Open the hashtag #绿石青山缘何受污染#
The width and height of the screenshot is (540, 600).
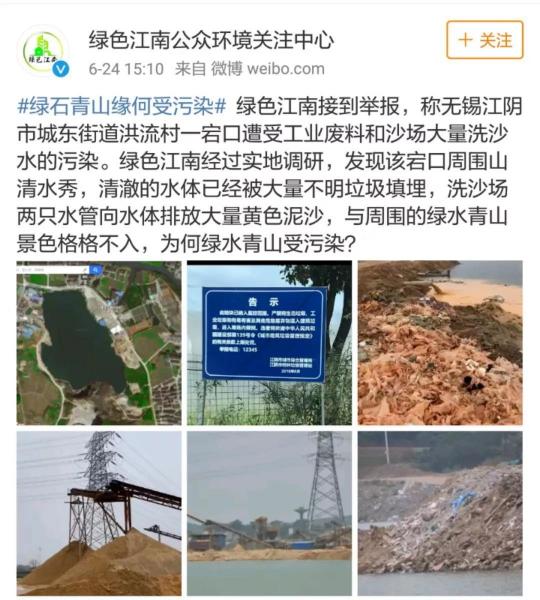coord(122,106)
